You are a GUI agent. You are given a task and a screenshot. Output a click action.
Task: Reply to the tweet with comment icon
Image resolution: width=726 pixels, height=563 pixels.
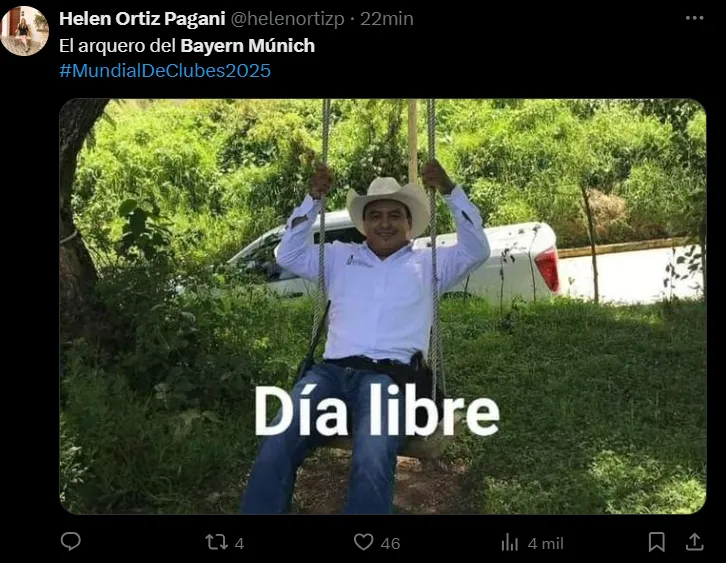(70, 542)
